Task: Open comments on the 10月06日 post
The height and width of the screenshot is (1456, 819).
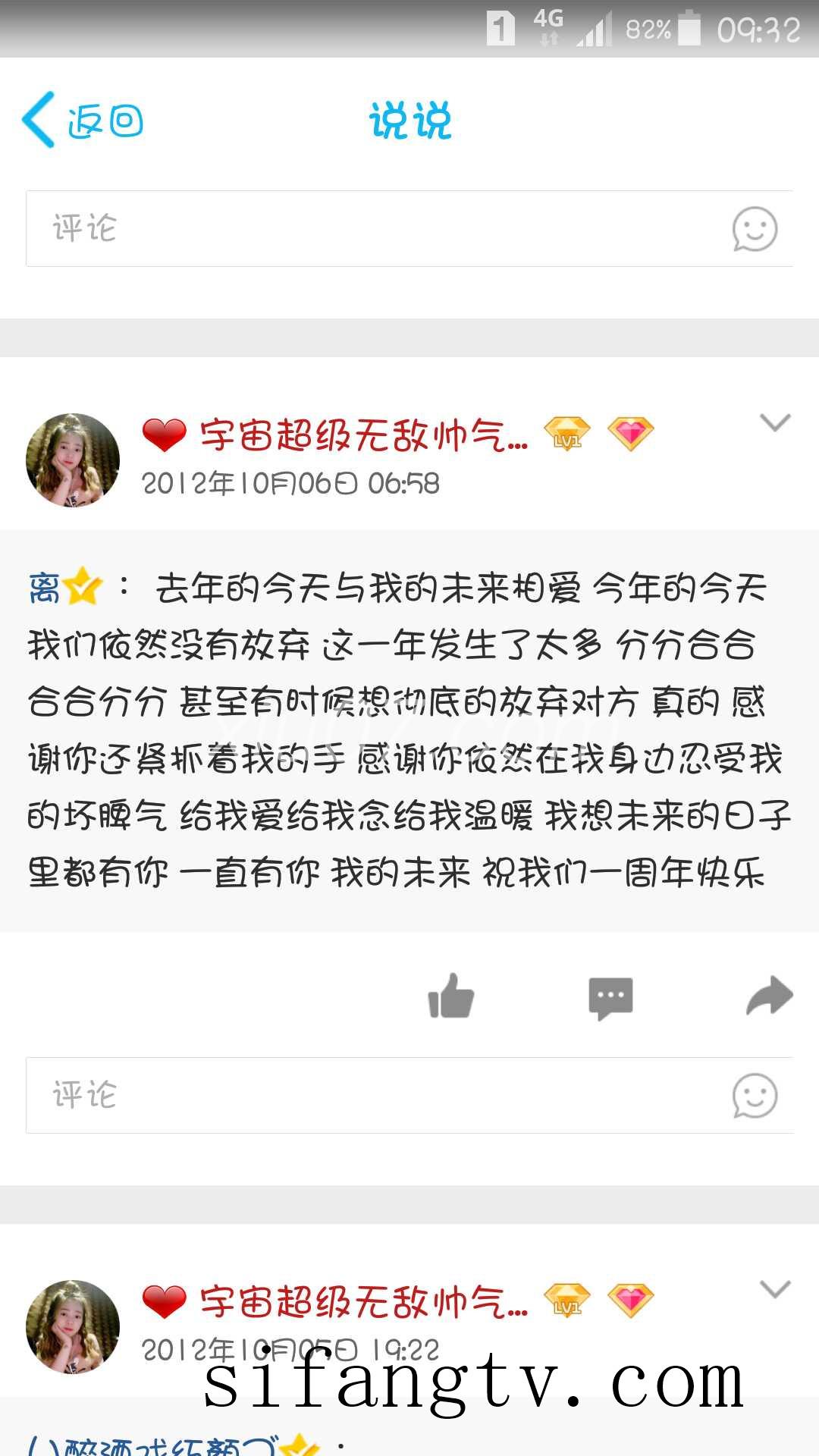Action: pos(610,997)
